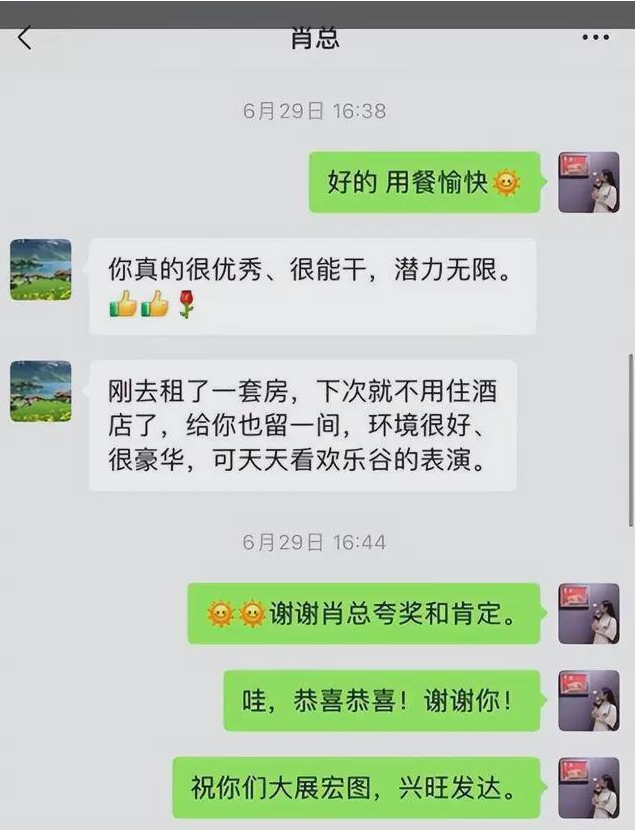The height and width of the screenshot is (830, 635).
Task: Open my avatar beside the 好的 用餐愉快 message
Action: pos(589,182)
